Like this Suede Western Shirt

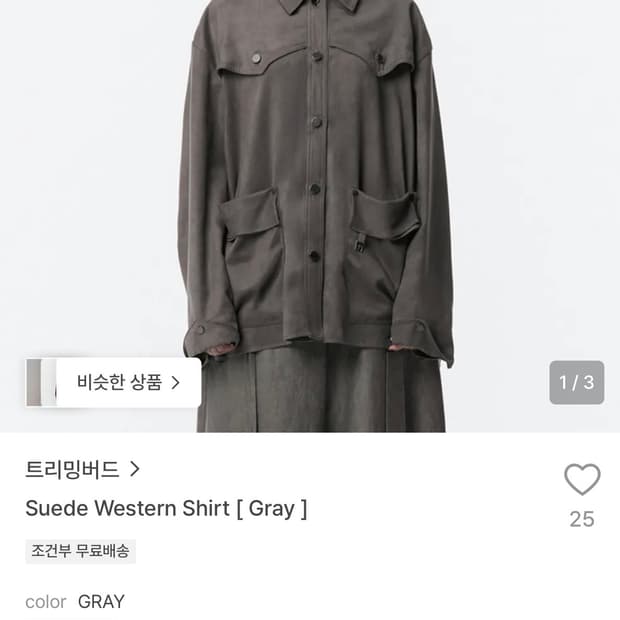pos(582,480)
